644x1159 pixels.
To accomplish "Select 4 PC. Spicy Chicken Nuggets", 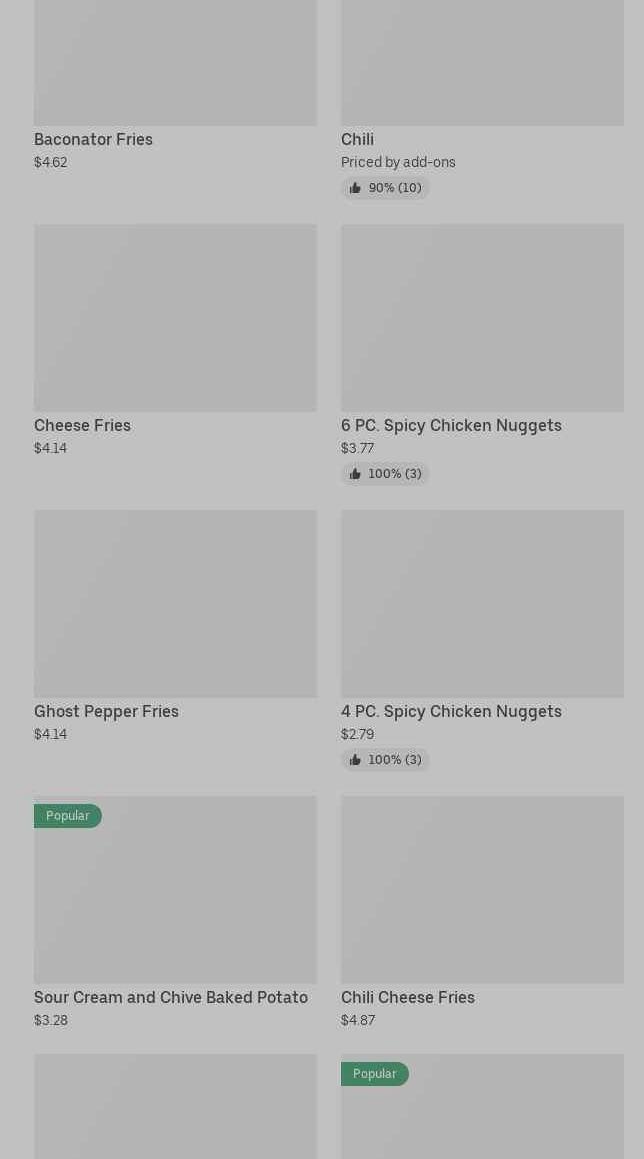I will (482, 641).
